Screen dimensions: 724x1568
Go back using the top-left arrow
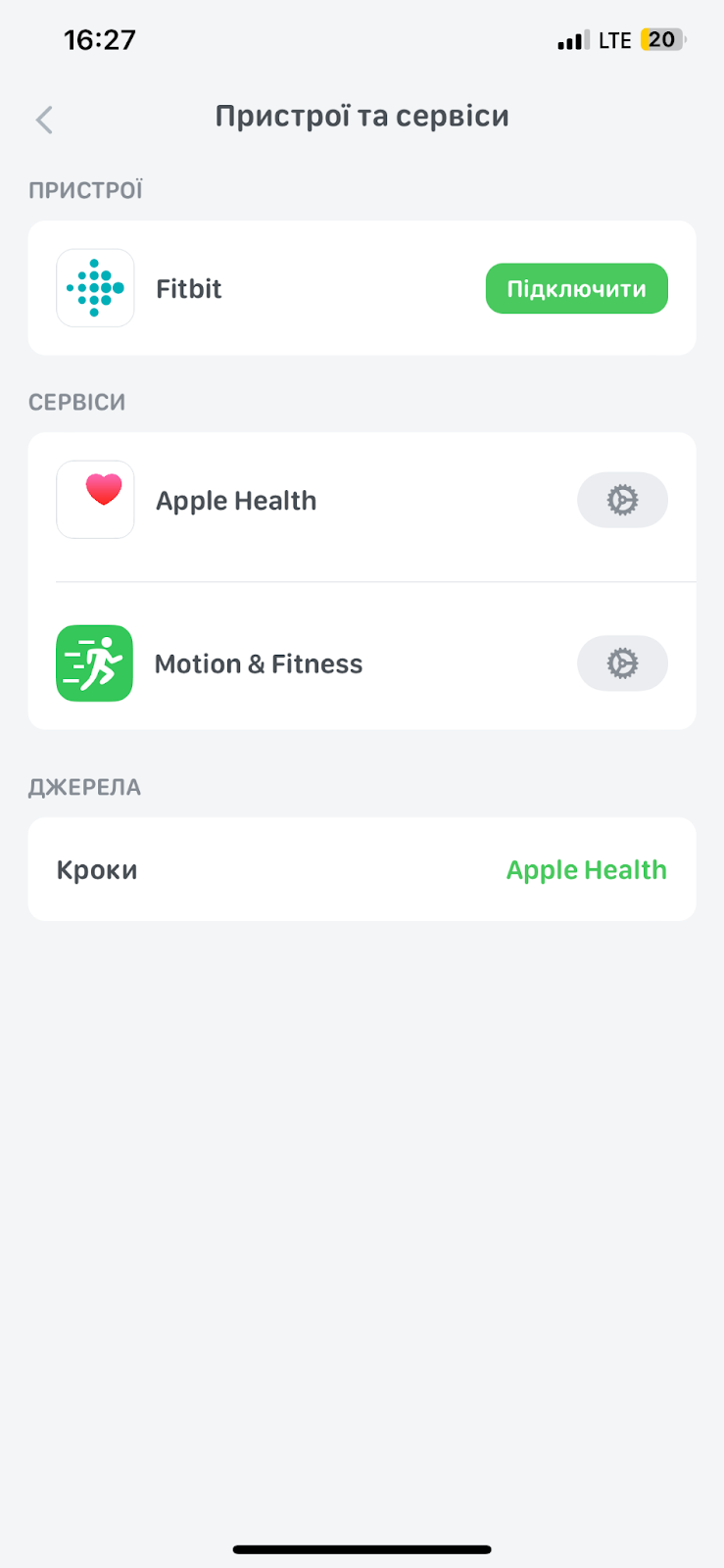click(44, 120)
